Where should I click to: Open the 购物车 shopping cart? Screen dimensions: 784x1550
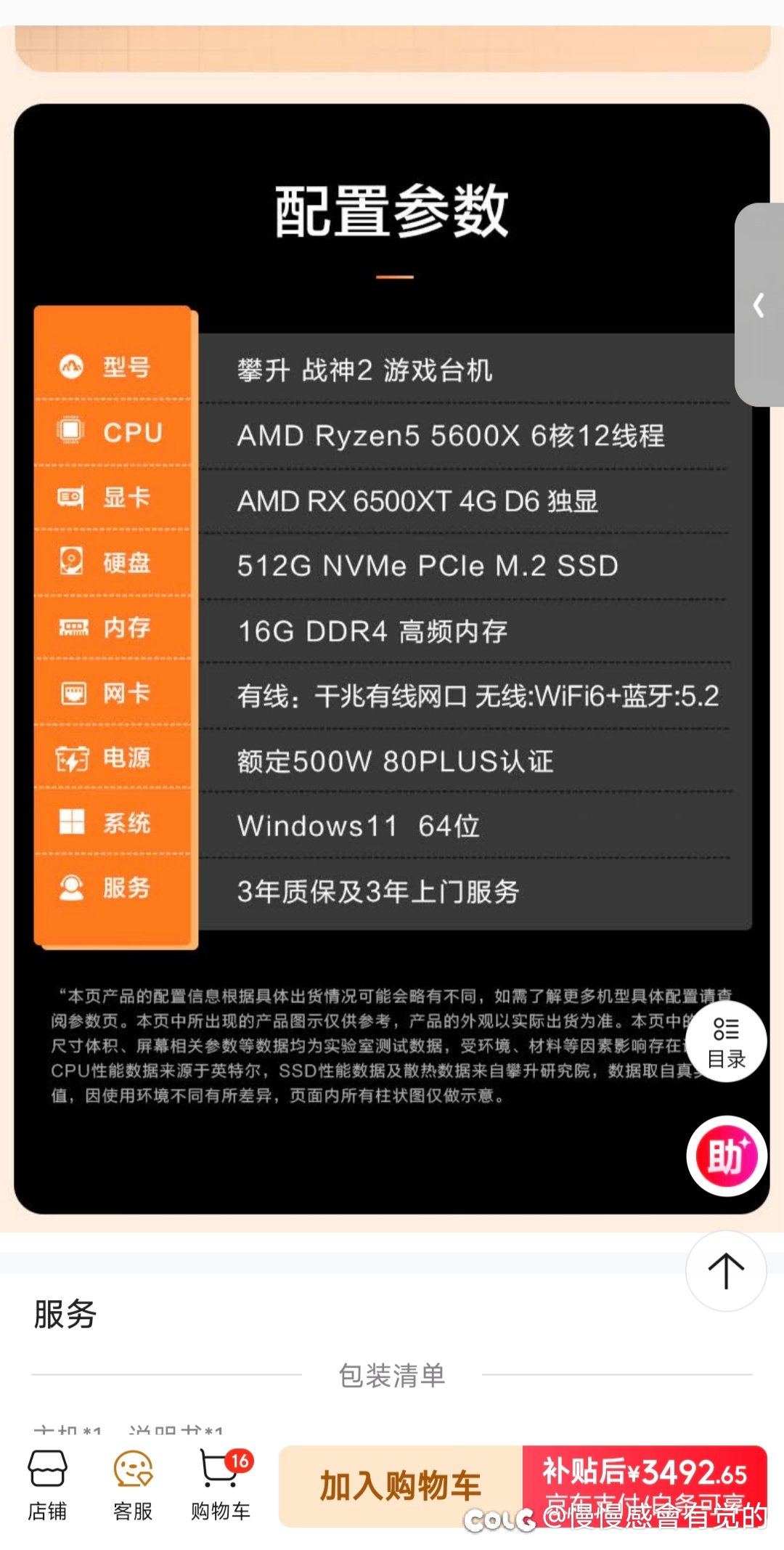[220, 1485]
